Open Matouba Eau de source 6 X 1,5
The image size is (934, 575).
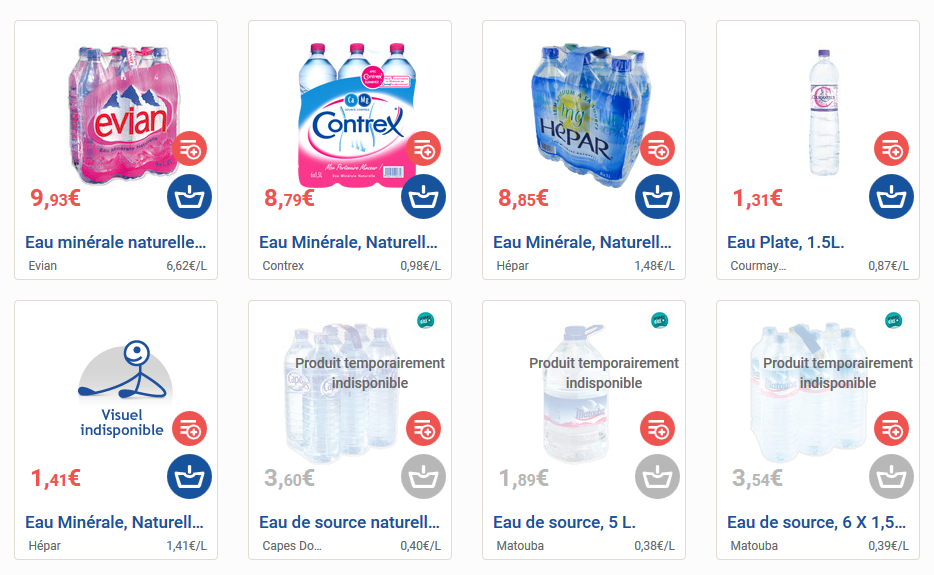816,522
